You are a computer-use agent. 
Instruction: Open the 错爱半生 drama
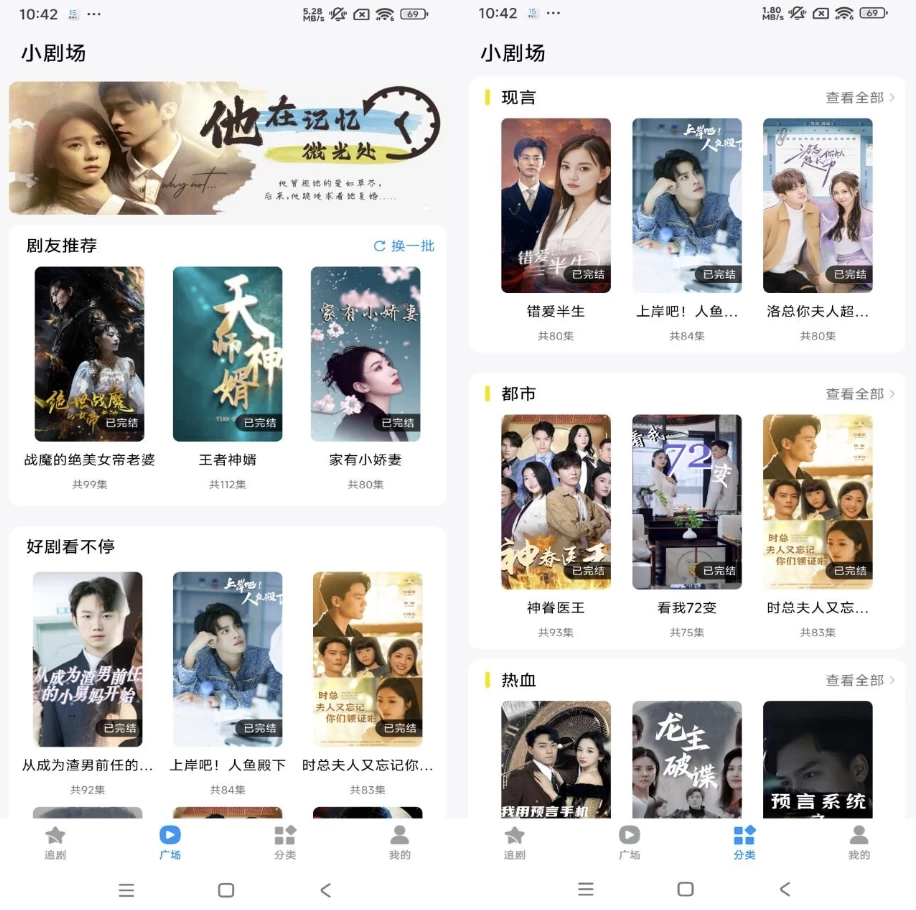tap(555, 206)
